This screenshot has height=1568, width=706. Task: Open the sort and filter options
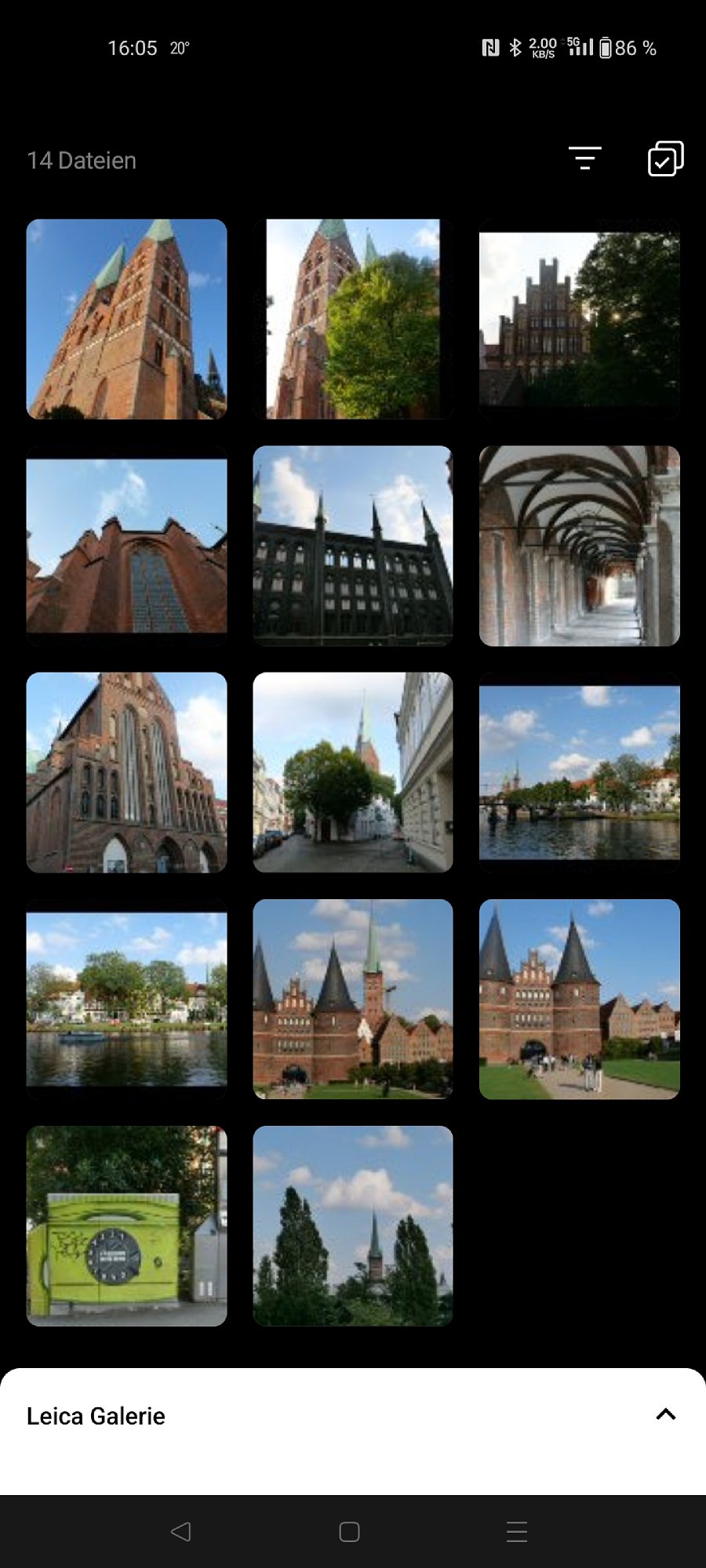(584, 158)
